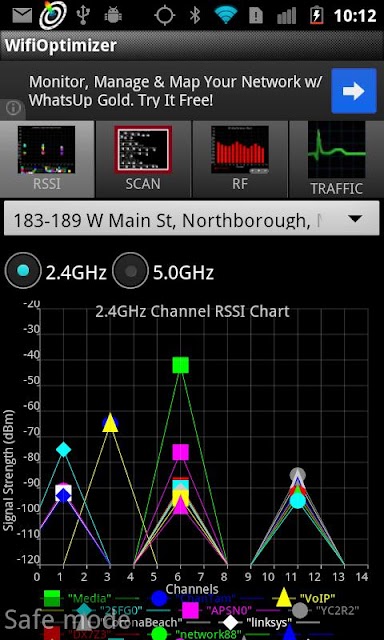
Task: Tap the blue arrow on WhatsUp Gold ad
Action: pyautogui.click(x=354, y=91)
